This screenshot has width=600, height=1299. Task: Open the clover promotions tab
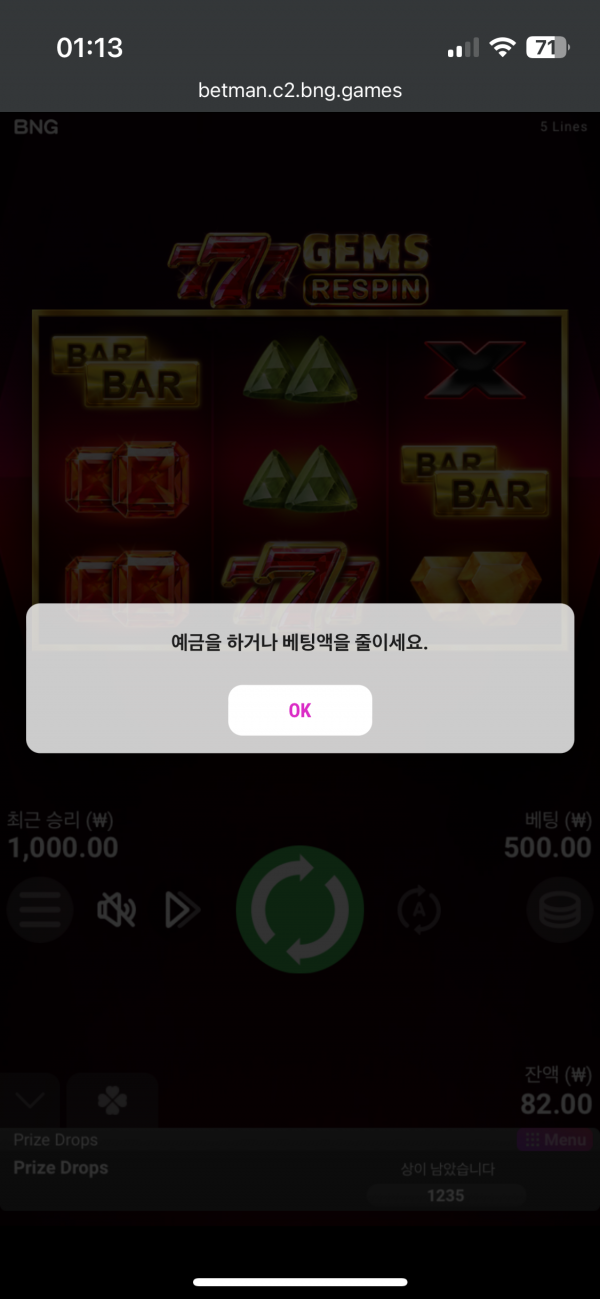[x=112, y=1101]
